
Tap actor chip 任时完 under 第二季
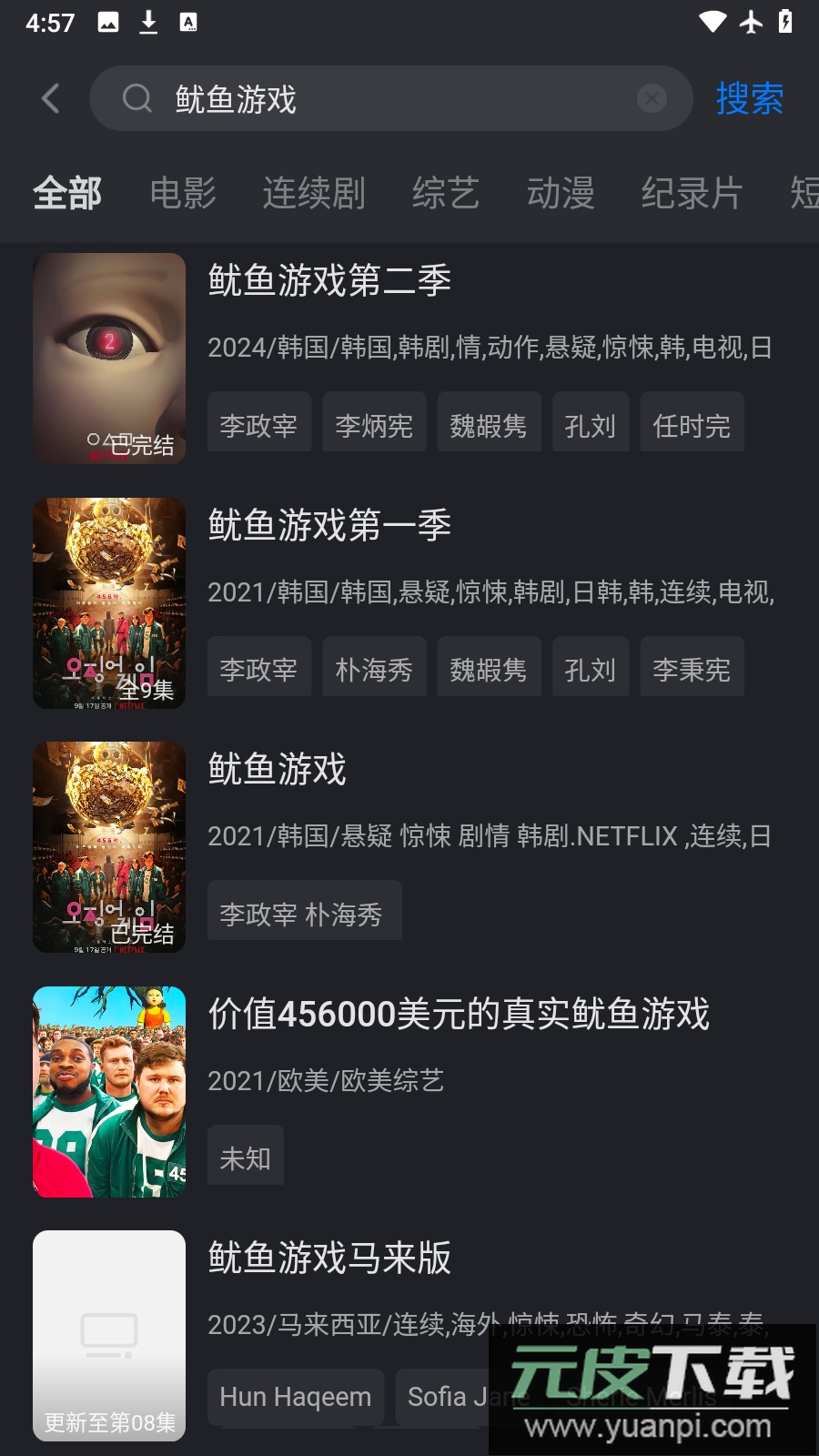[x=692, y=424]
